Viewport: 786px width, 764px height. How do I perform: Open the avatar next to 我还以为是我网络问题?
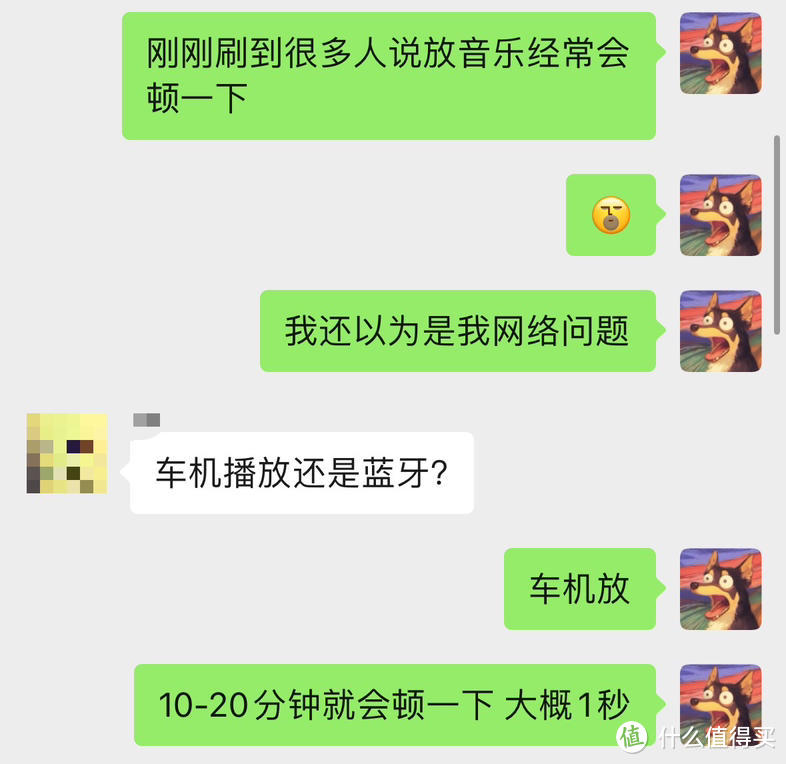coord(720,331)
